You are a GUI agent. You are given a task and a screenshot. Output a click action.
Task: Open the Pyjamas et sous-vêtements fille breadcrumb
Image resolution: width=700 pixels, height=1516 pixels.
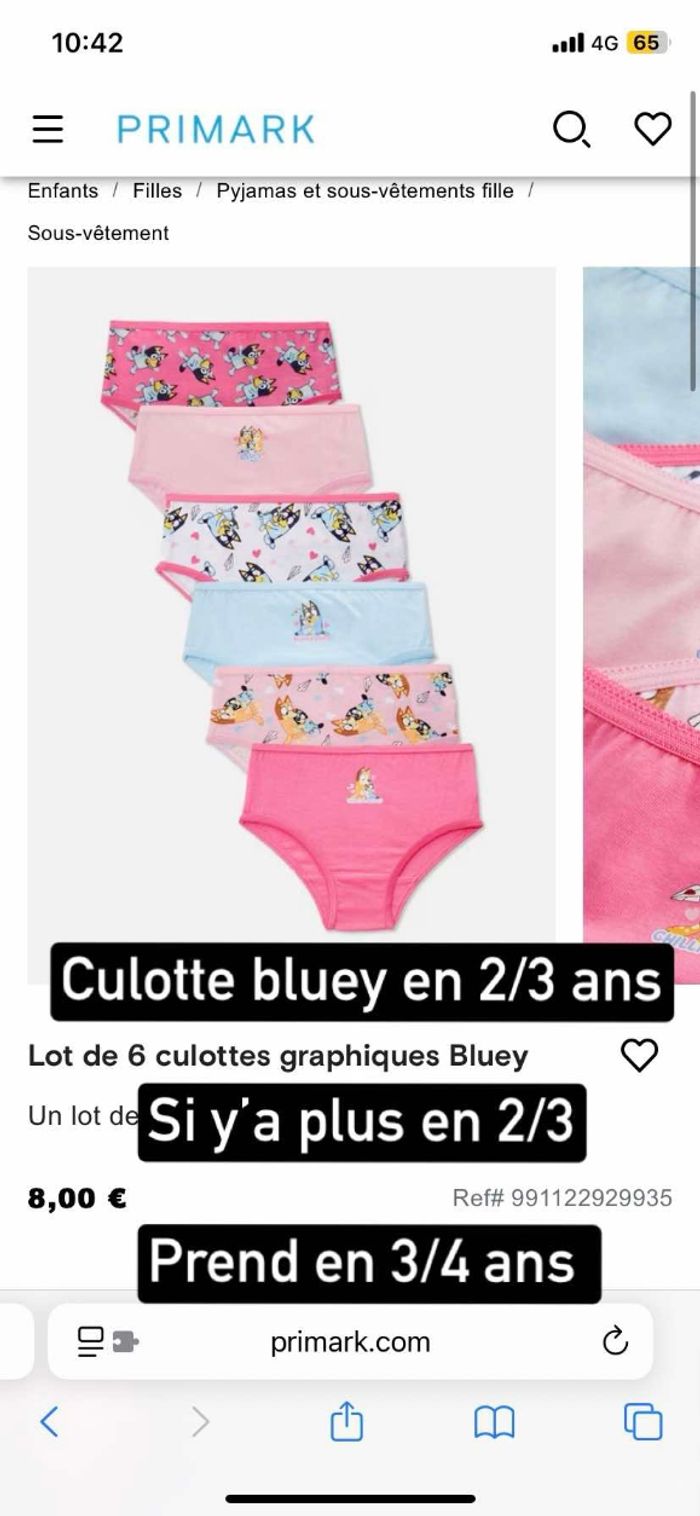coord(364,190)
